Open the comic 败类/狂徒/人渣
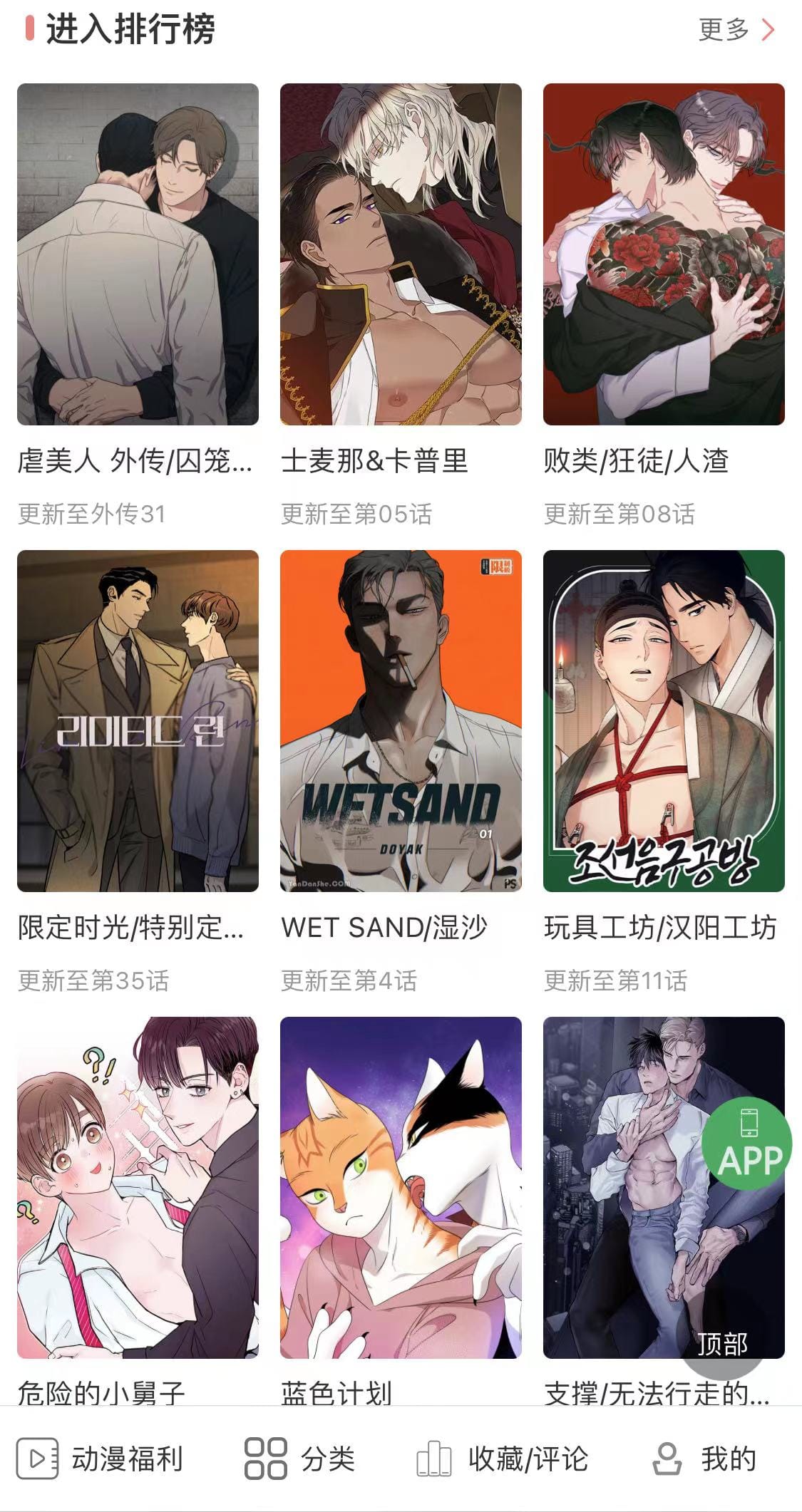This screenshot has width=802, height=1512. click(664, 254)
